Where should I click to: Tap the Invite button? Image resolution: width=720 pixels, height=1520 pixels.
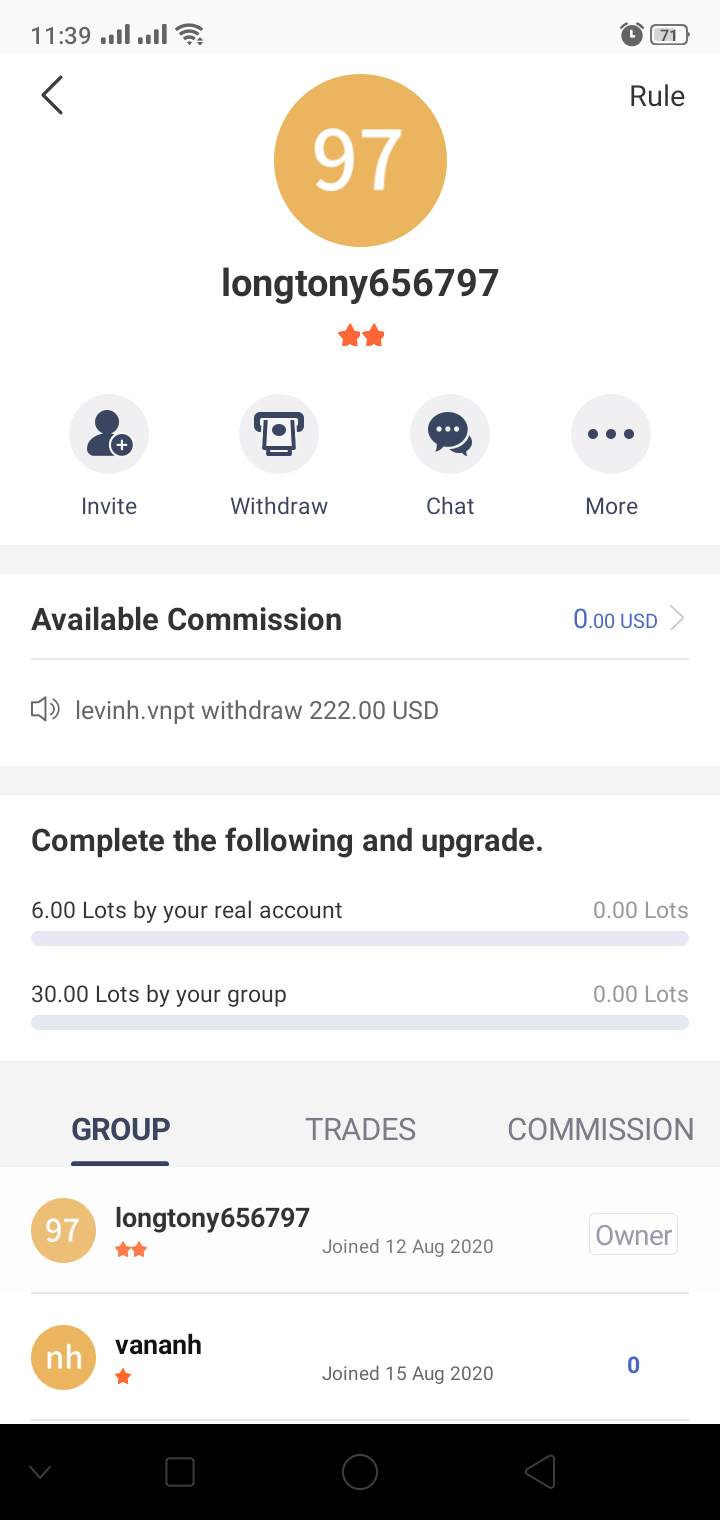[x=109, y=456]
